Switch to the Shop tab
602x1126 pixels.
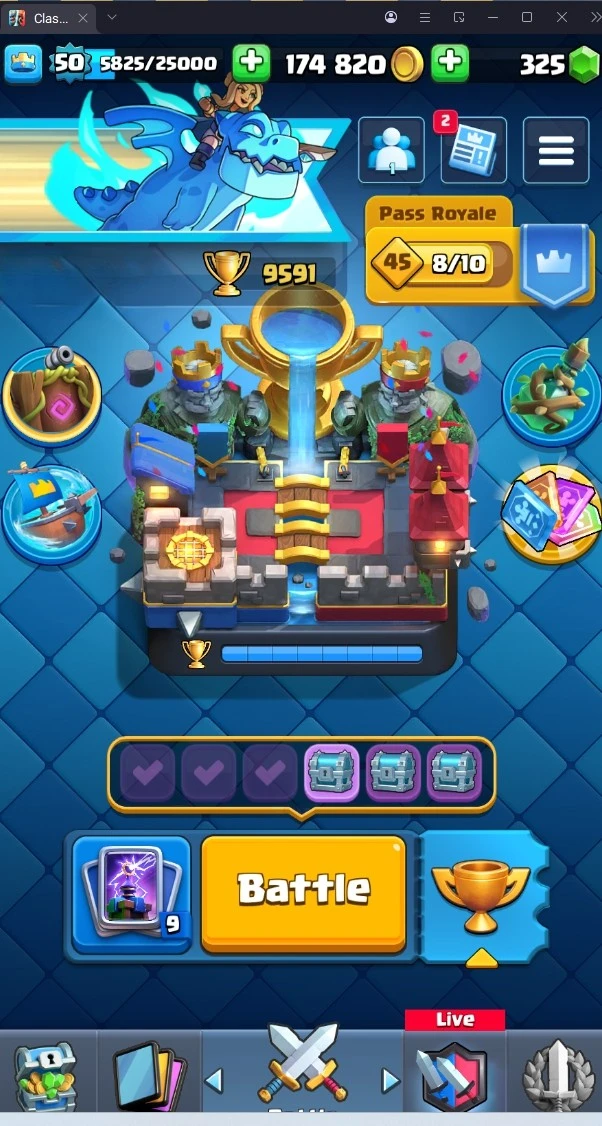click(46, 1076)
